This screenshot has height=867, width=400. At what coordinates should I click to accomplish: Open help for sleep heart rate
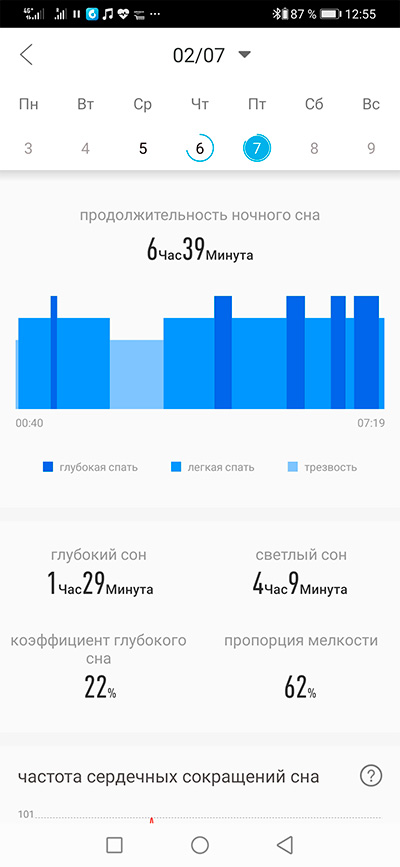tap(371, 776)
